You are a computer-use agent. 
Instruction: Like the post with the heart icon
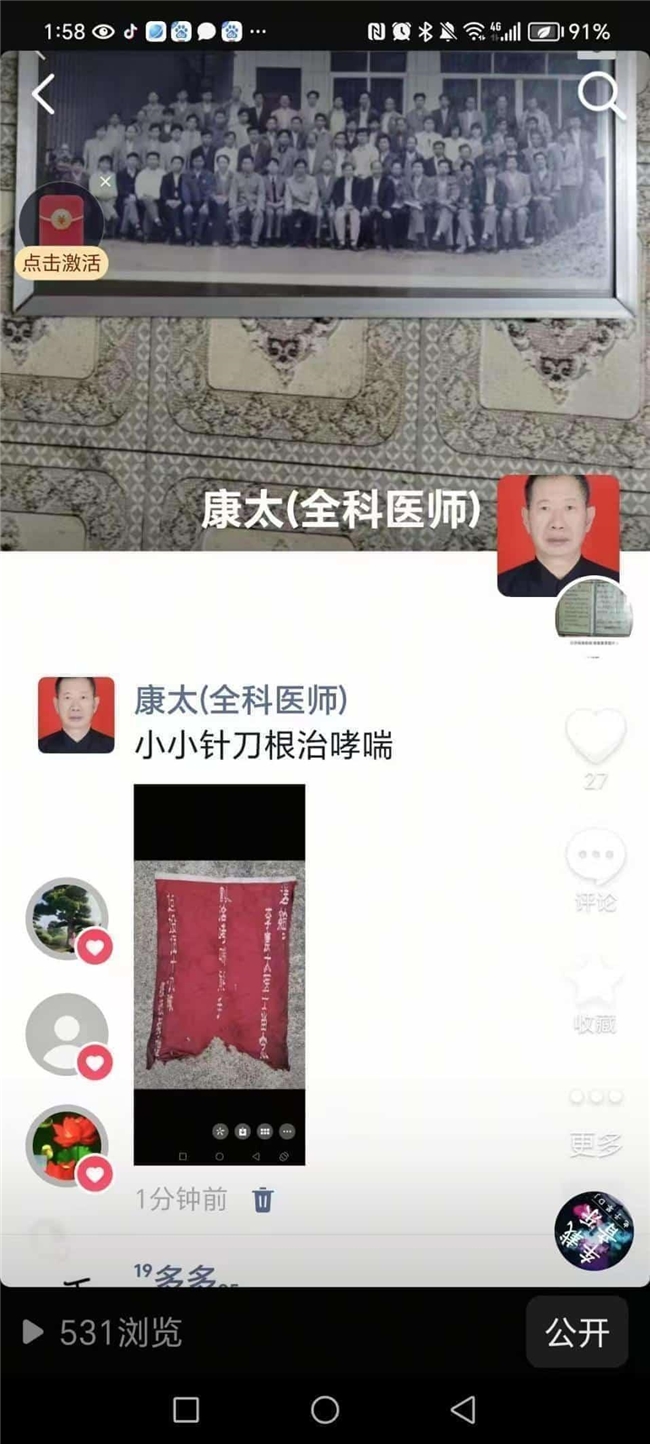595,738
